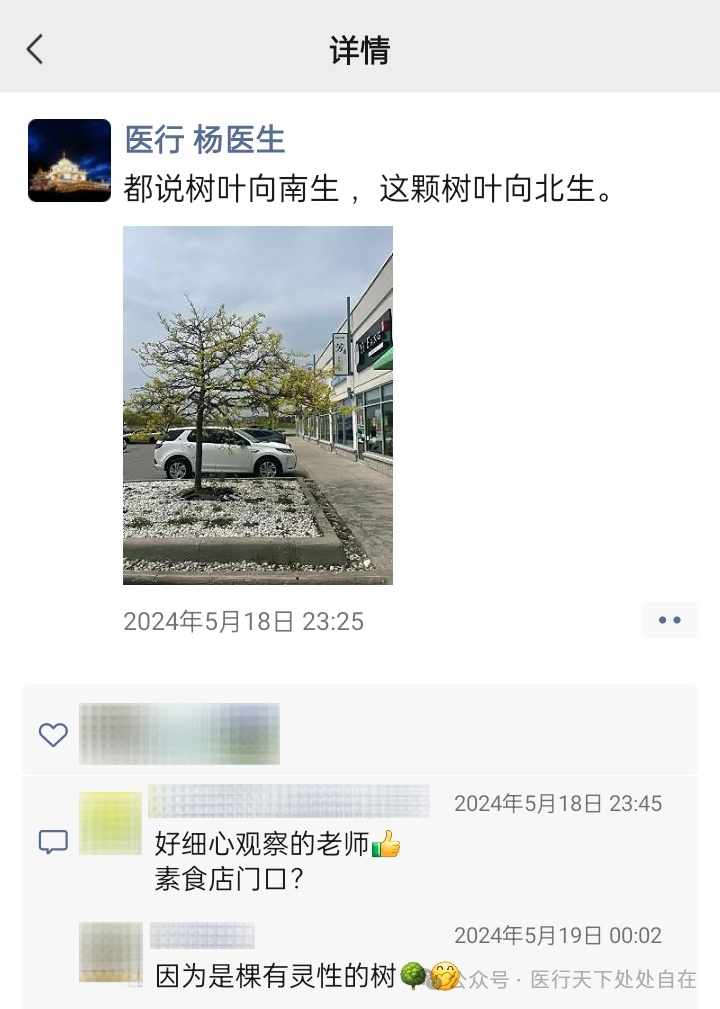Viewport: 720px width, 1009px height.
Task: Go back from the details page
Action: (36, 49)
